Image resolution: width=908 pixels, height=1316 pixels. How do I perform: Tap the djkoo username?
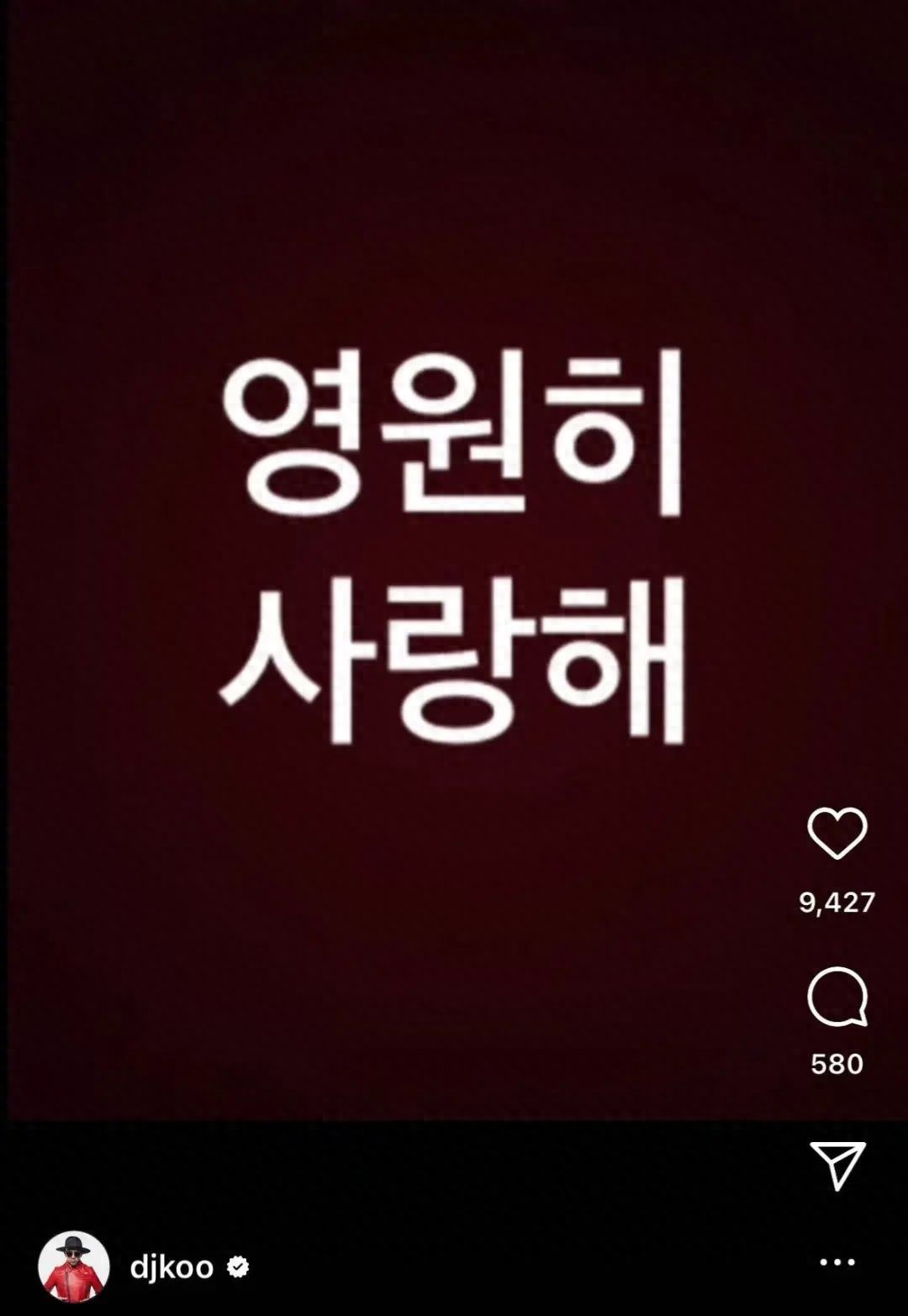pos(172,1266)
